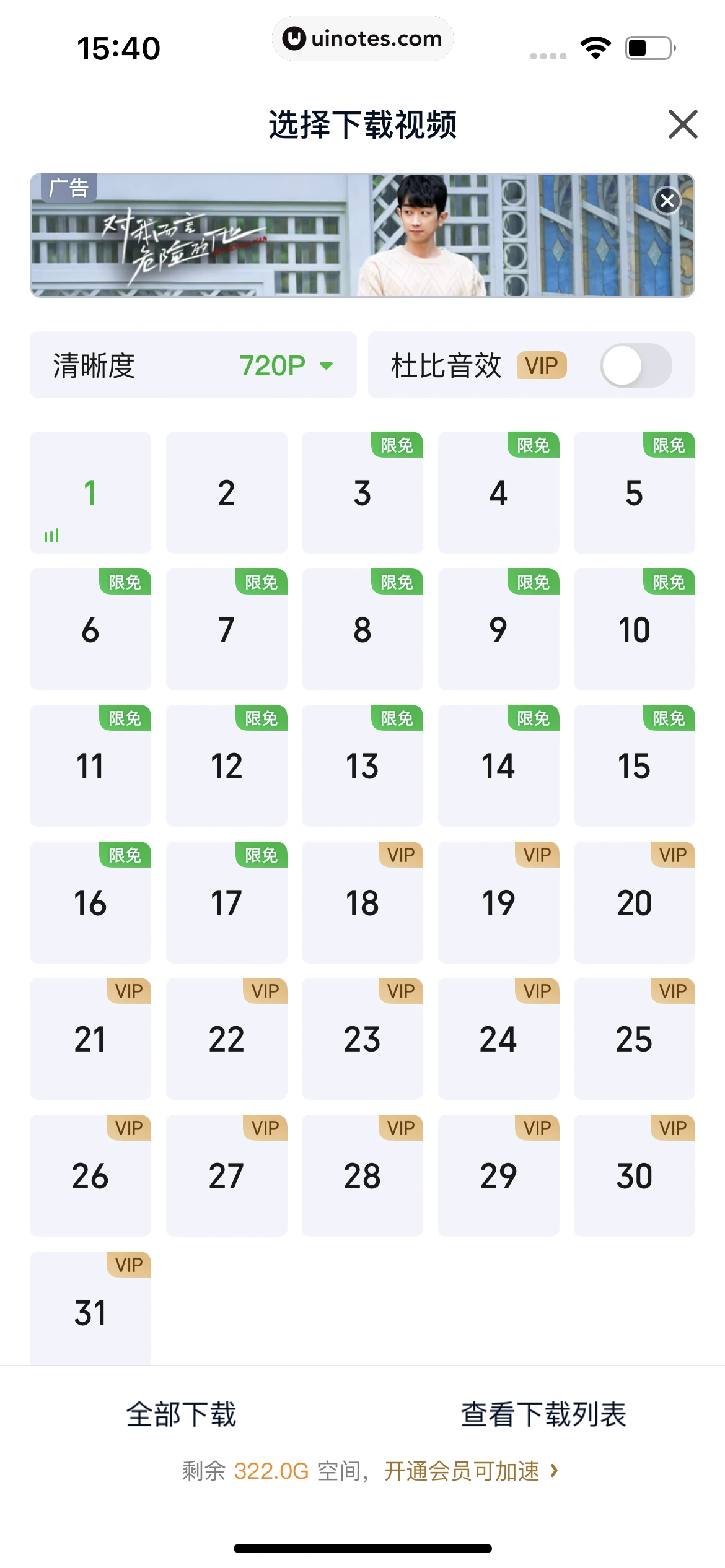Viewport: 725px width, 1568px height.
Task: Open the video quality selector arrow
Action: coord(328,366)
